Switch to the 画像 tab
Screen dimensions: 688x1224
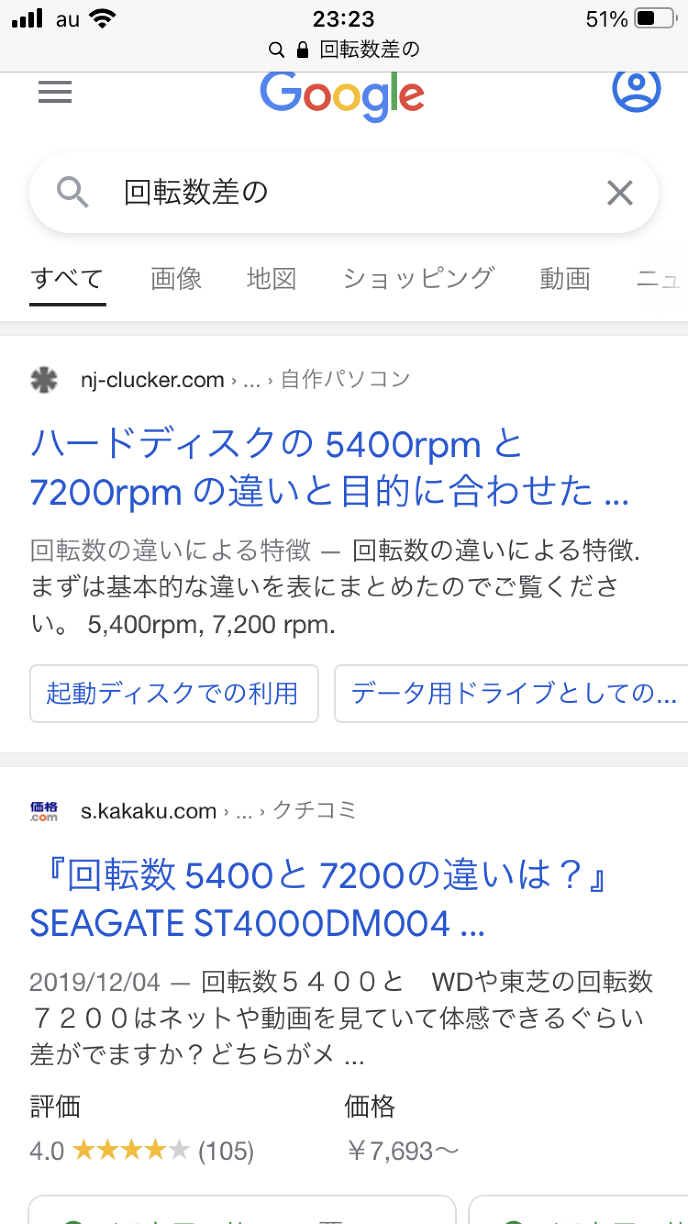pos(176,278)
